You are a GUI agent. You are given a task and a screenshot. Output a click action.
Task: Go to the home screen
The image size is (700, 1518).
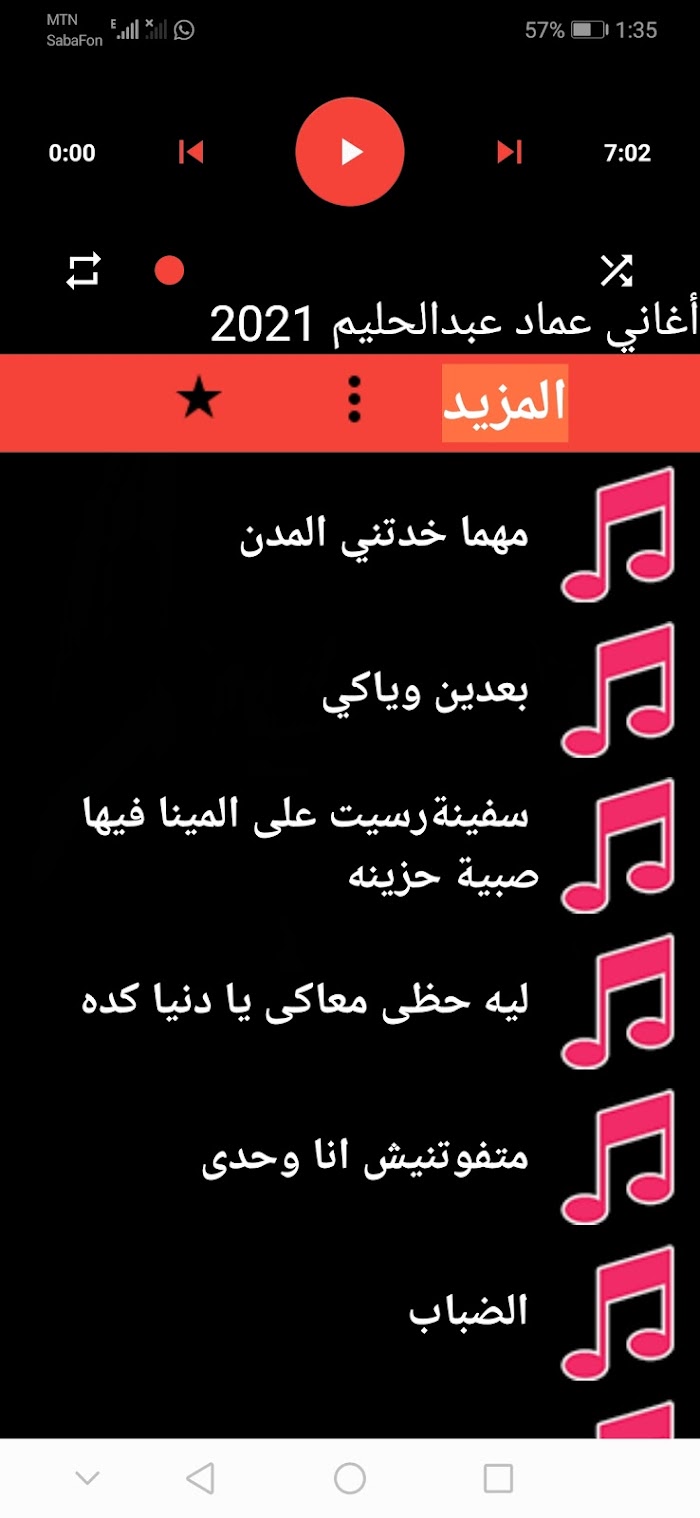(x=349, y=1478)
